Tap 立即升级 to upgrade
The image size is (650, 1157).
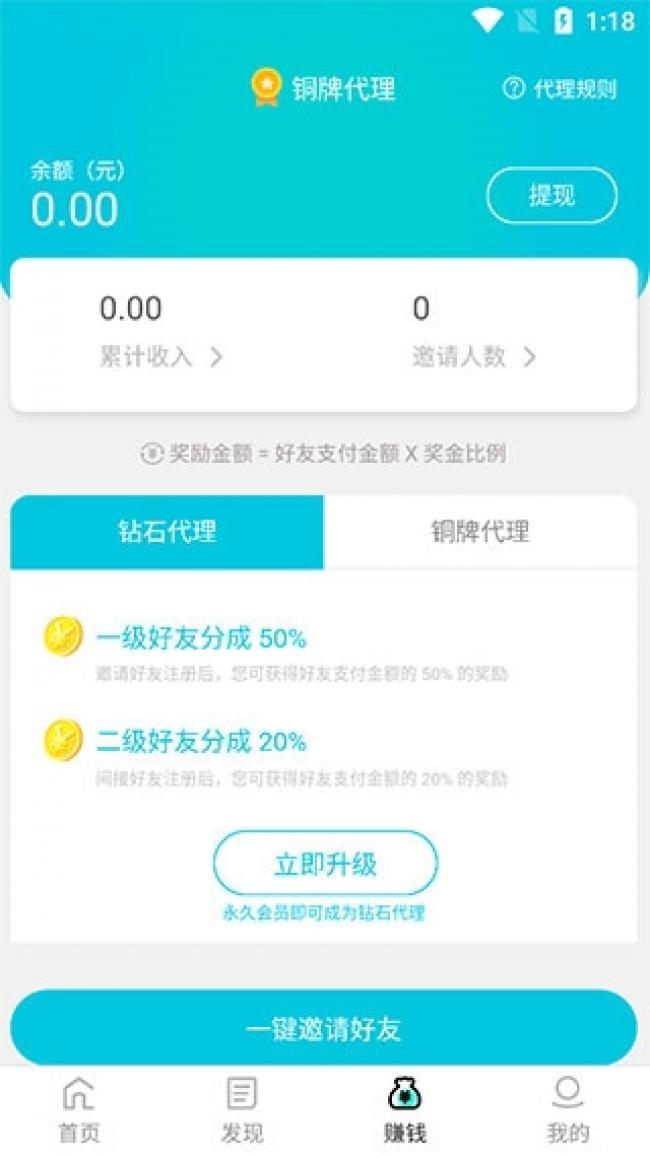[325, 864]
